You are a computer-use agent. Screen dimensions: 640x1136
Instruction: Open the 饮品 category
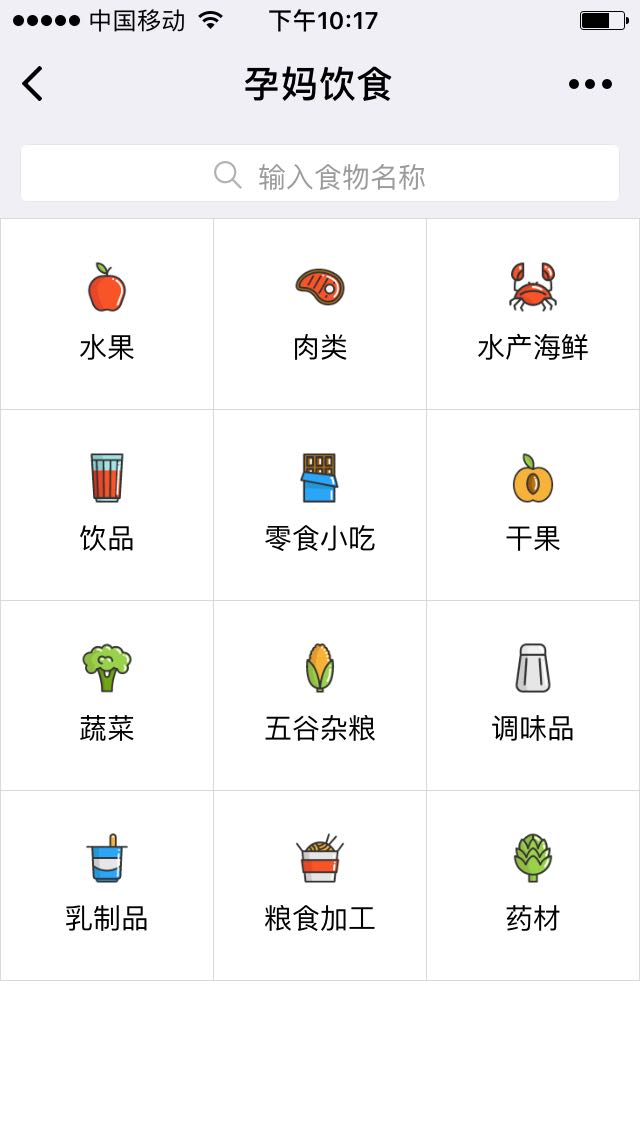pyautogui.click(x=107, y=505)
